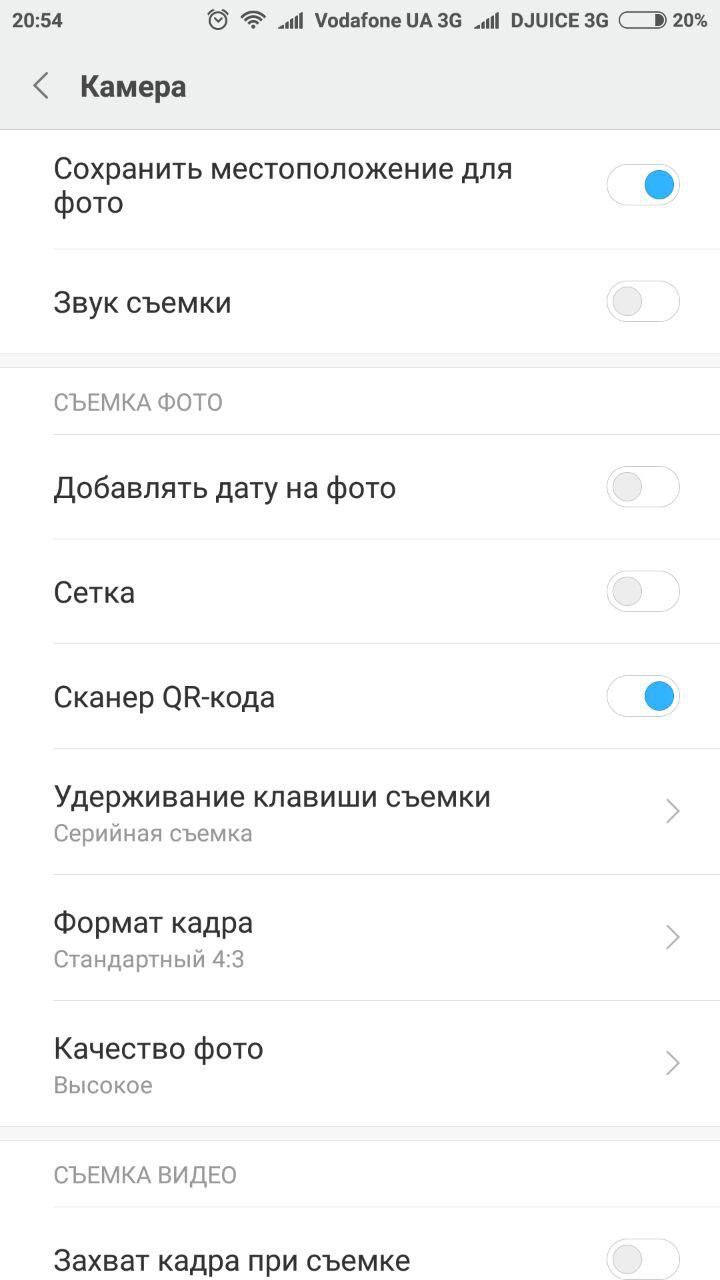Open Удерживание клавиши съемки settings
This screenshot has width=720, height=1280.
pyautogui.click(x=360, y=812)
